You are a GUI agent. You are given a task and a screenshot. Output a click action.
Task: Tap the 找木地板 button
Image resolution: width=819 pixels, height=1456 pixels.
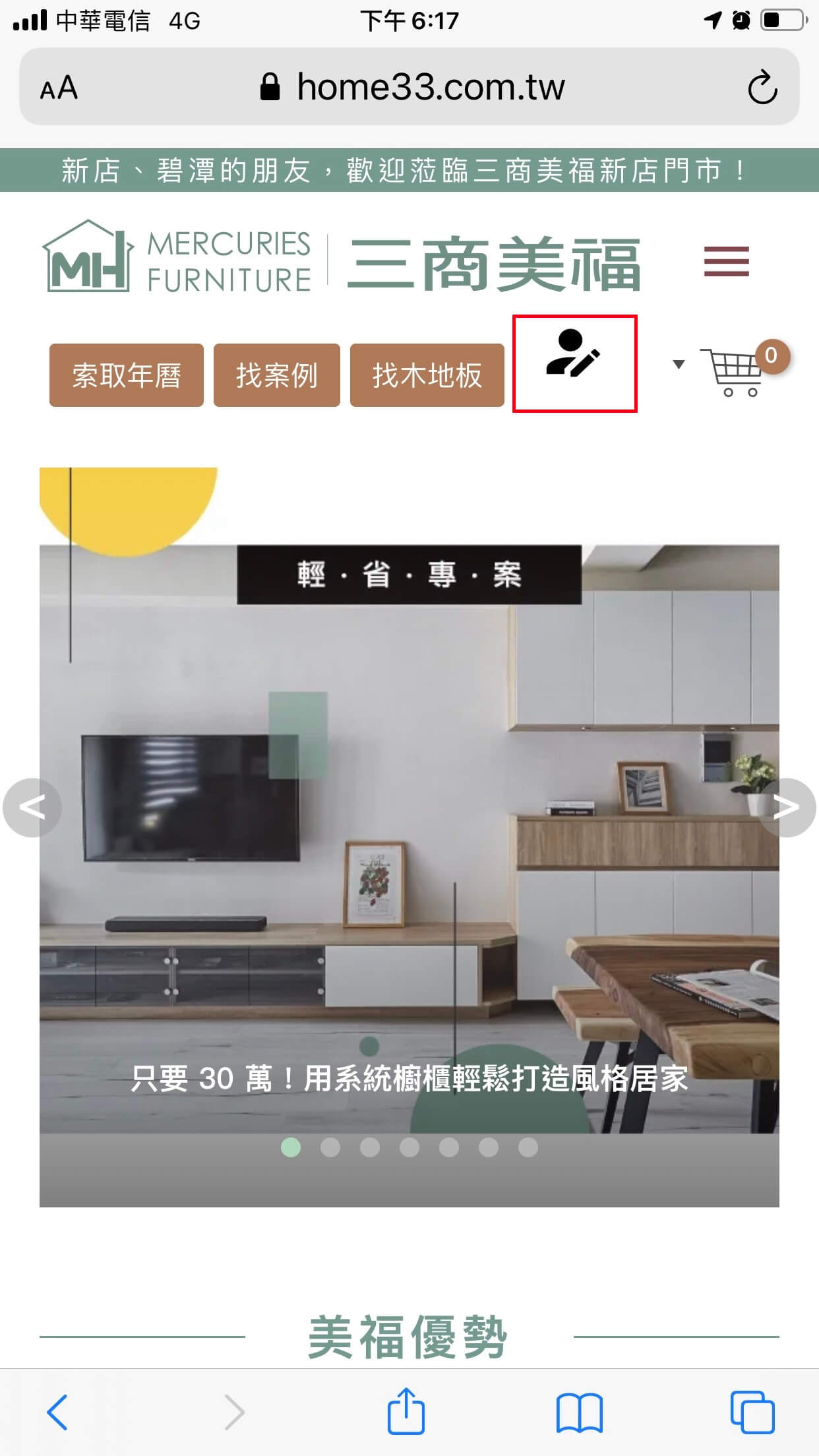(x=427, y=375)
